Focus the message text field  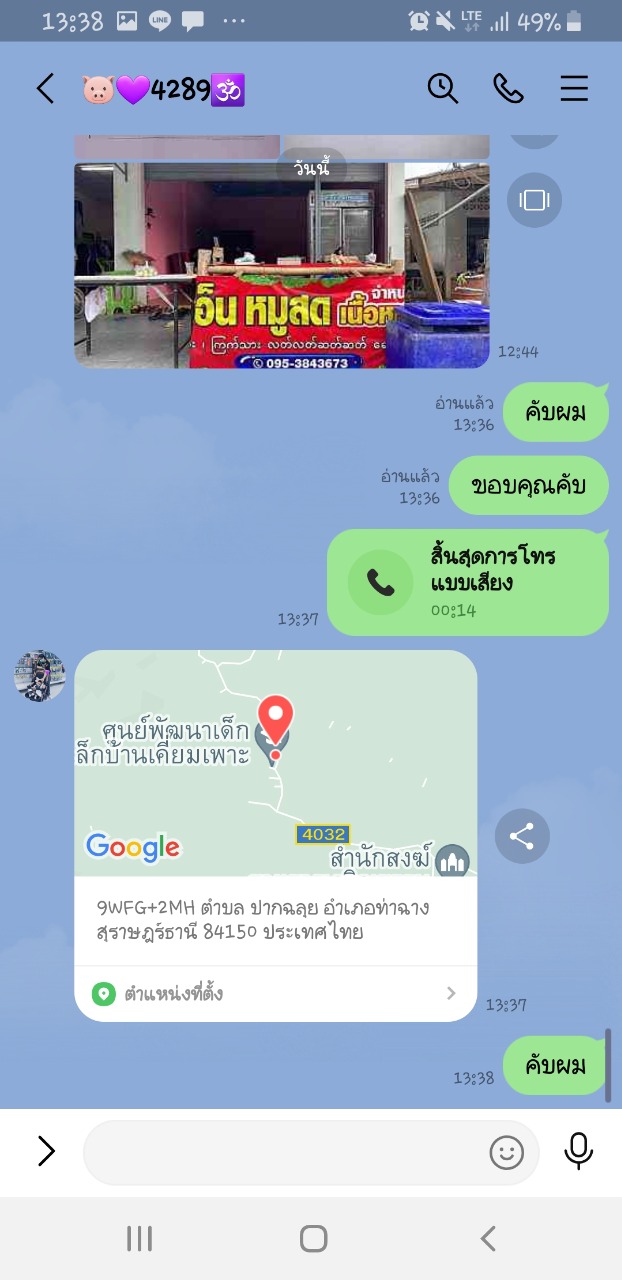(x=285, y=1152)
